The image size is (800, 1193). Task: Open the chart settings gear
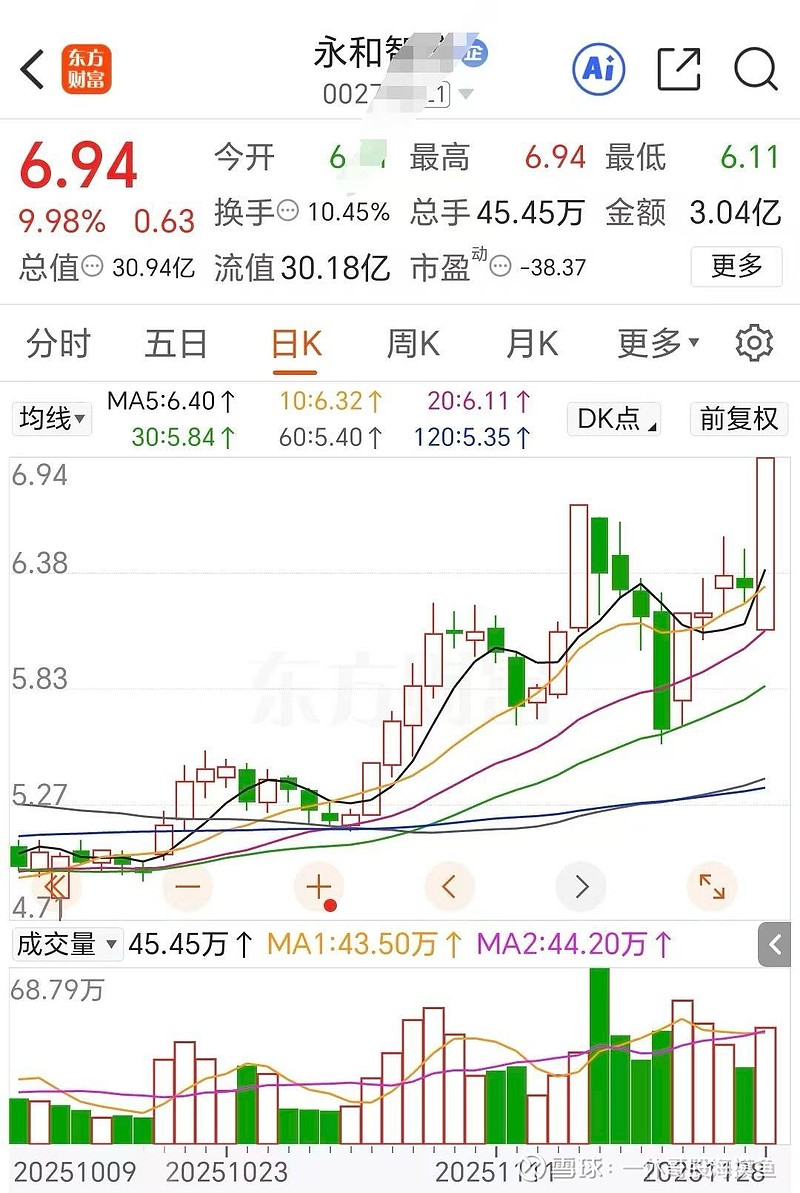(x=755, y=343)
